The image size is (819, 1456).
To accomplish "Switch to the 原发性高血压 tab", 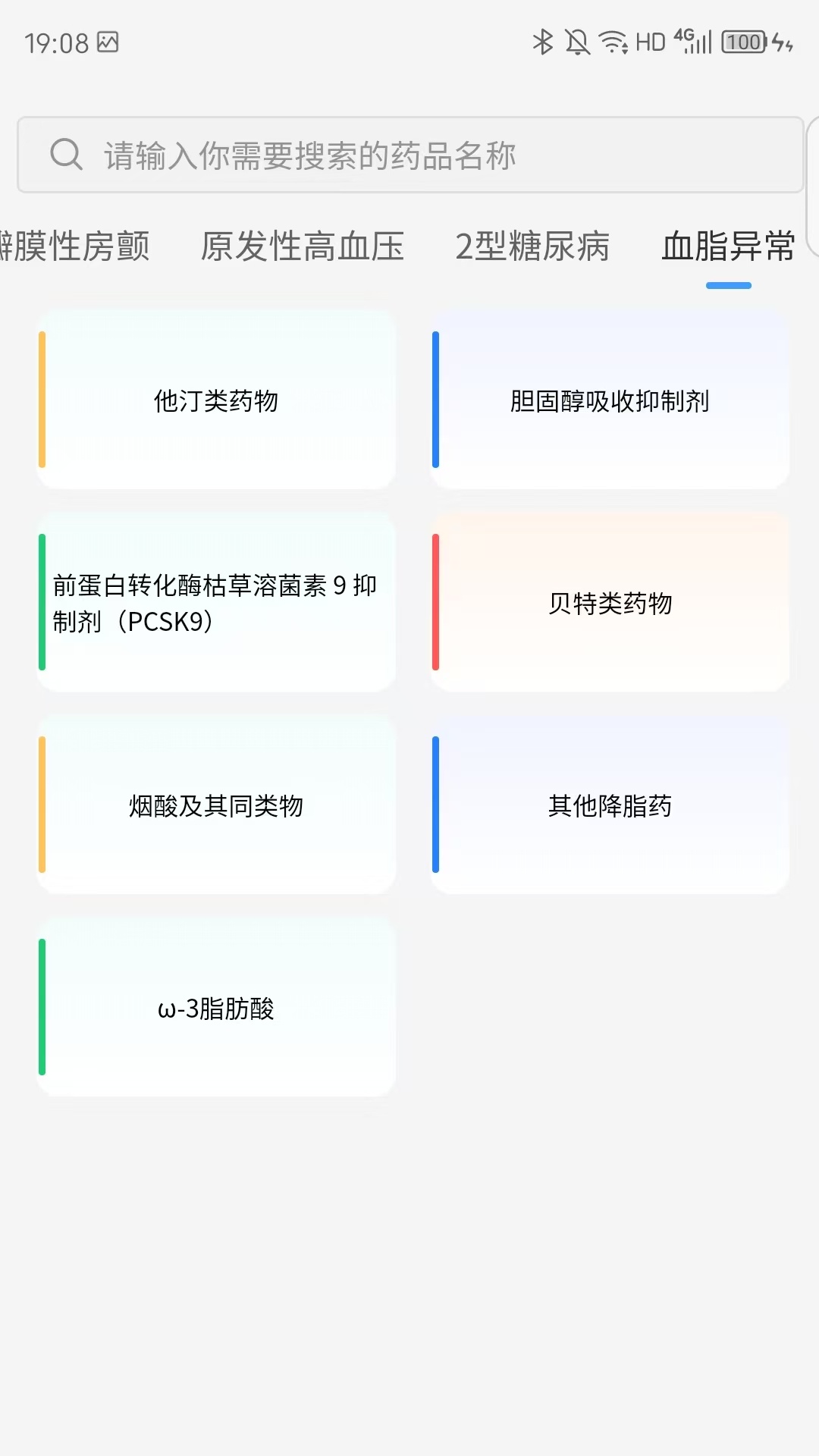I will point(302,246).
